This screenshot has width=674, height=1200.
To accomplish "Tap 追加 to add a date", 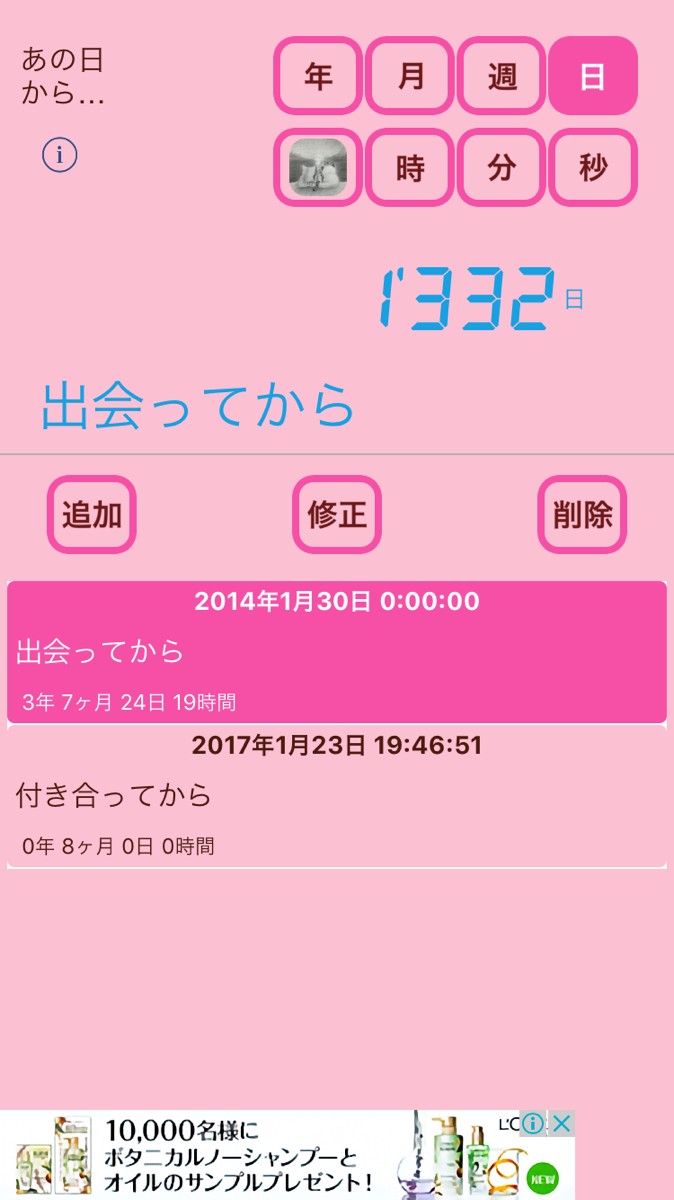I will coord(92,515).
